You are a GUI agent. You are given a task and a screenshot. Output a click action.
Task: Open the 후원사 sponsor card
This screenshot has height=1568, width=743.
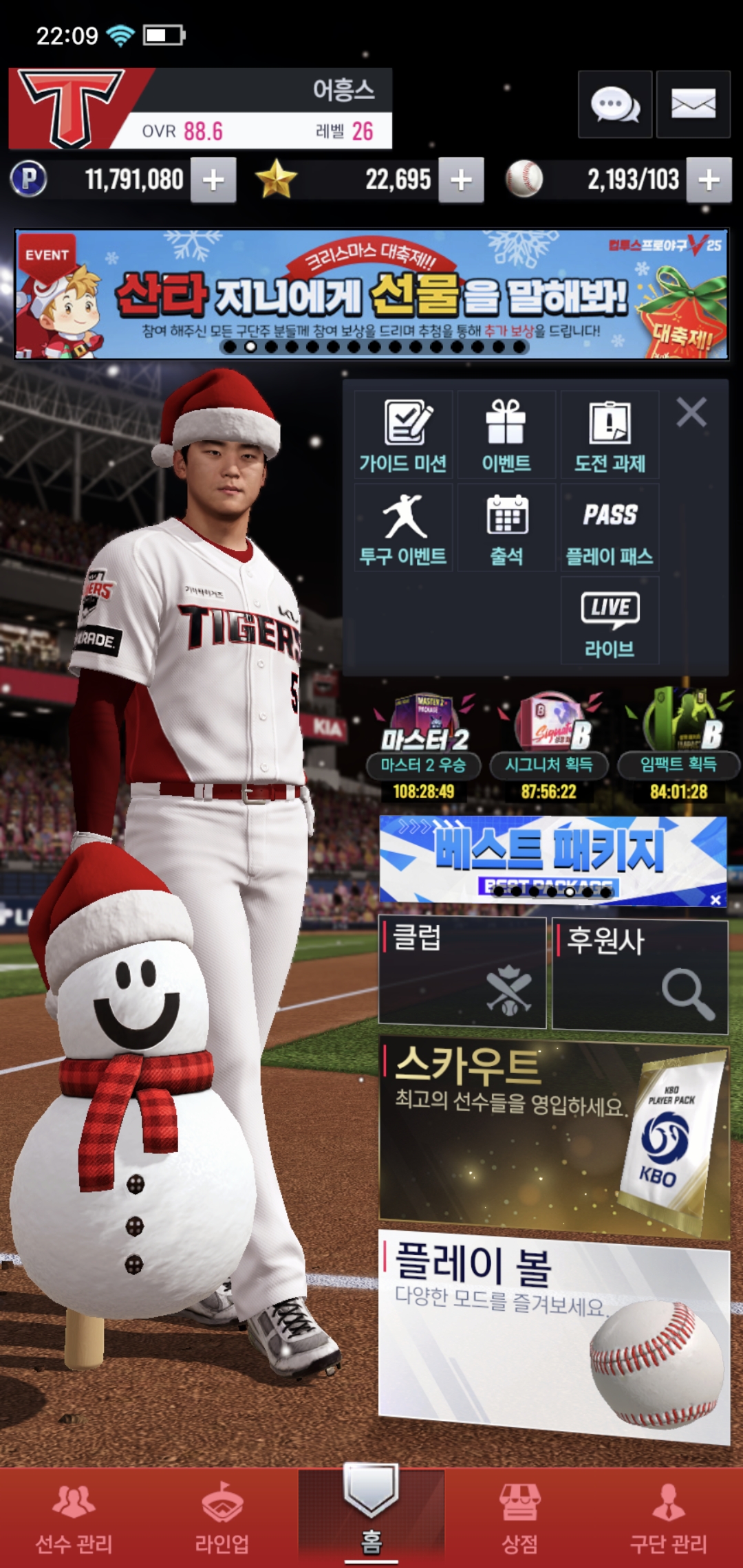point(640,975)
